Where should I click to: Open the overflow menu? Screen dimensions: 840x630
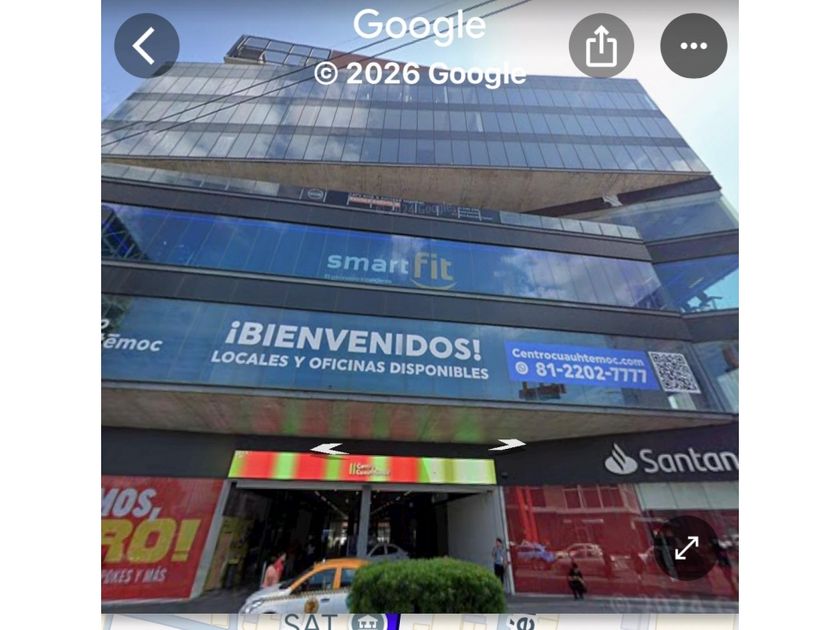pyautogui.click(x=693, y=46)
